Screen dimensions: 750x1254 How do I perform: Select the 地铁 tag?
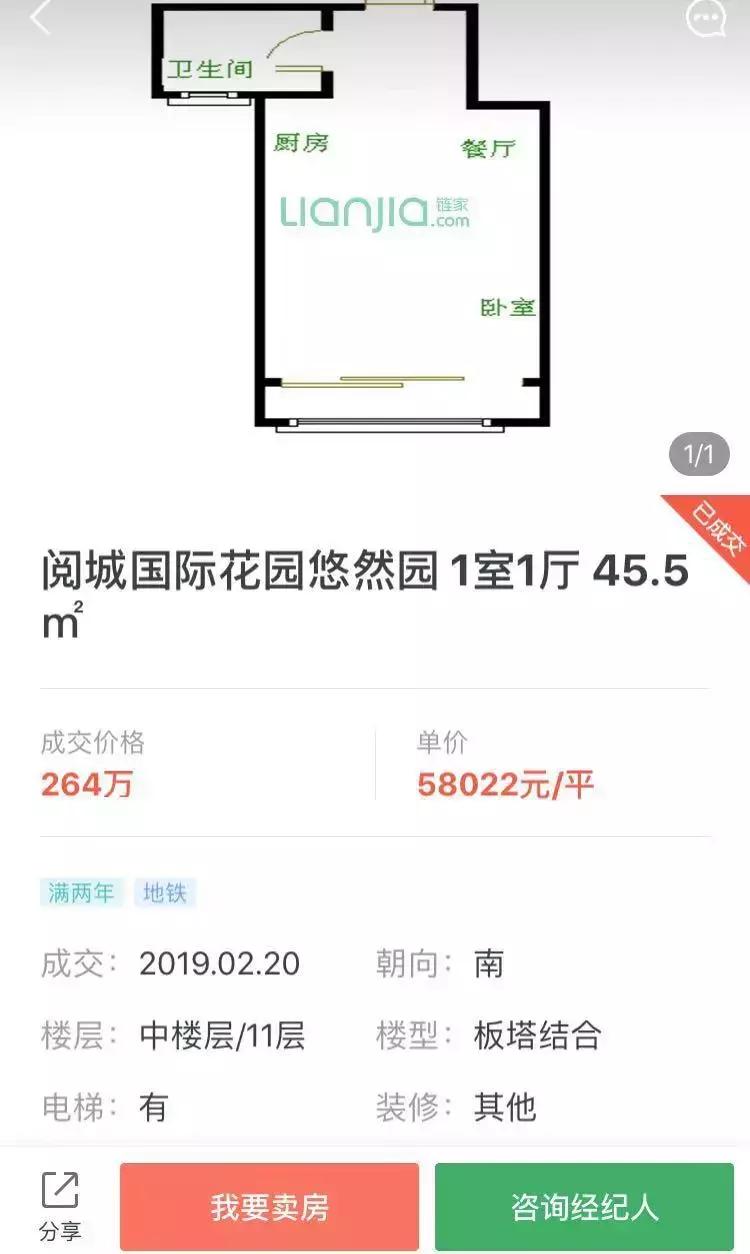162,890
